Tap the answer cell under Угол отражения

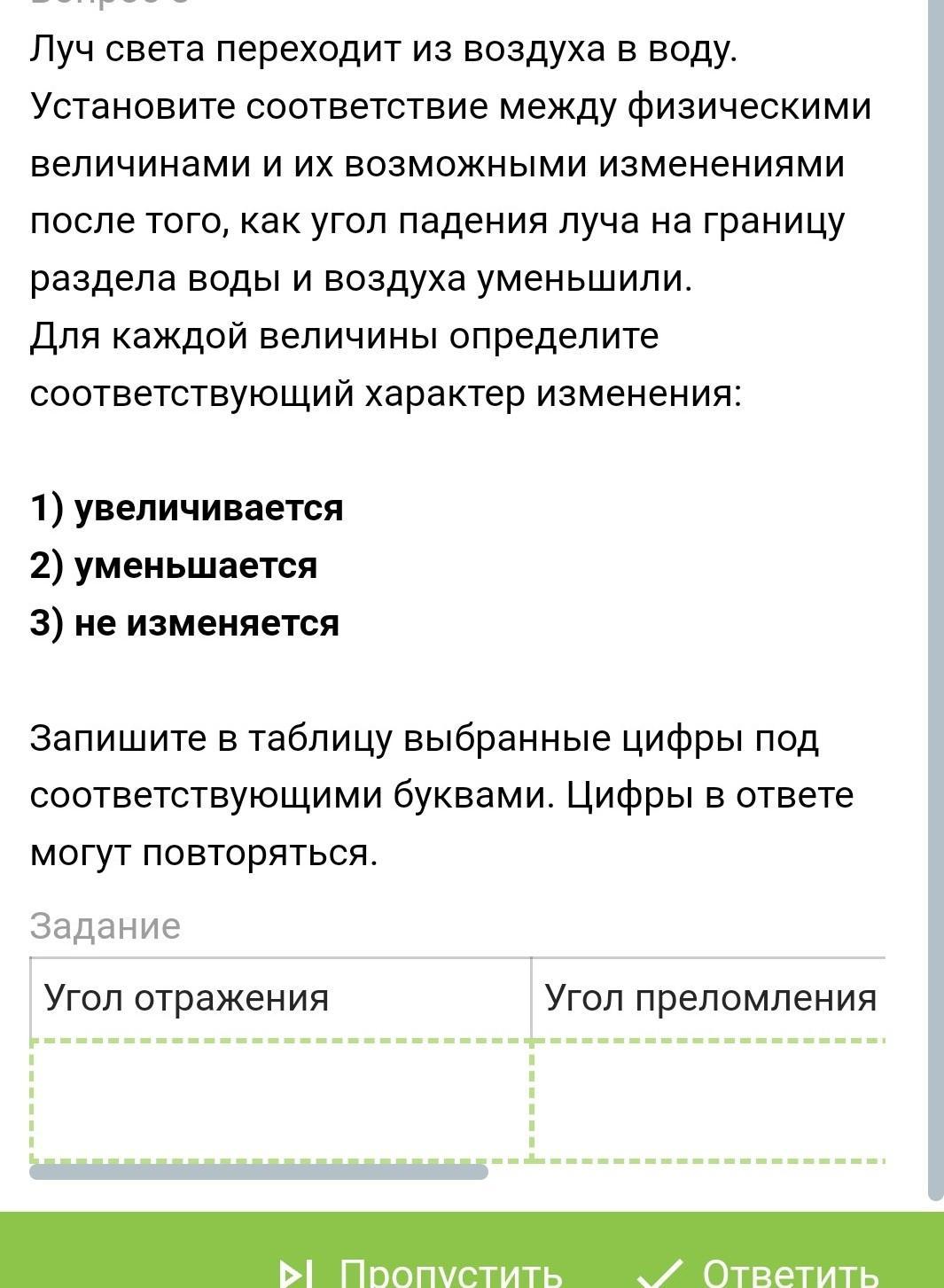coord(281,1100)
